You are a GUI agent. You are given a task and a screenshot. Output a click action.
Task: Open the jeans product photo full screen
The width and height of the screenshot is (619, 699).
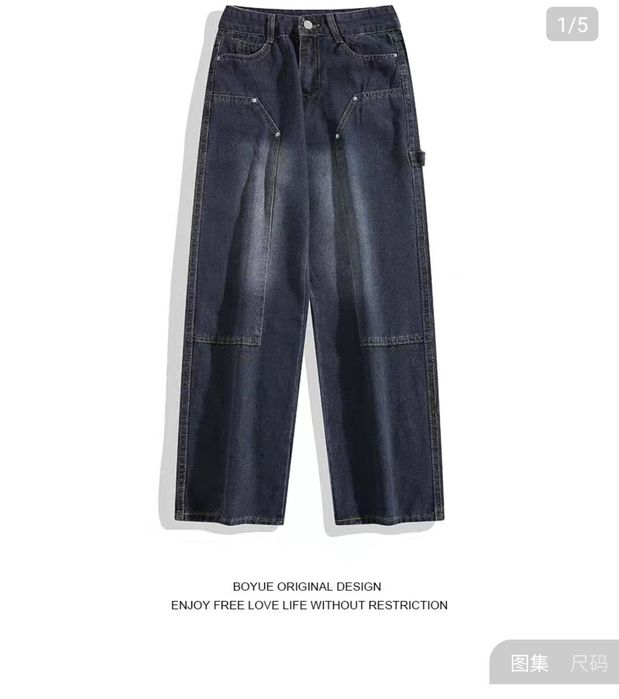pos(308,270)
